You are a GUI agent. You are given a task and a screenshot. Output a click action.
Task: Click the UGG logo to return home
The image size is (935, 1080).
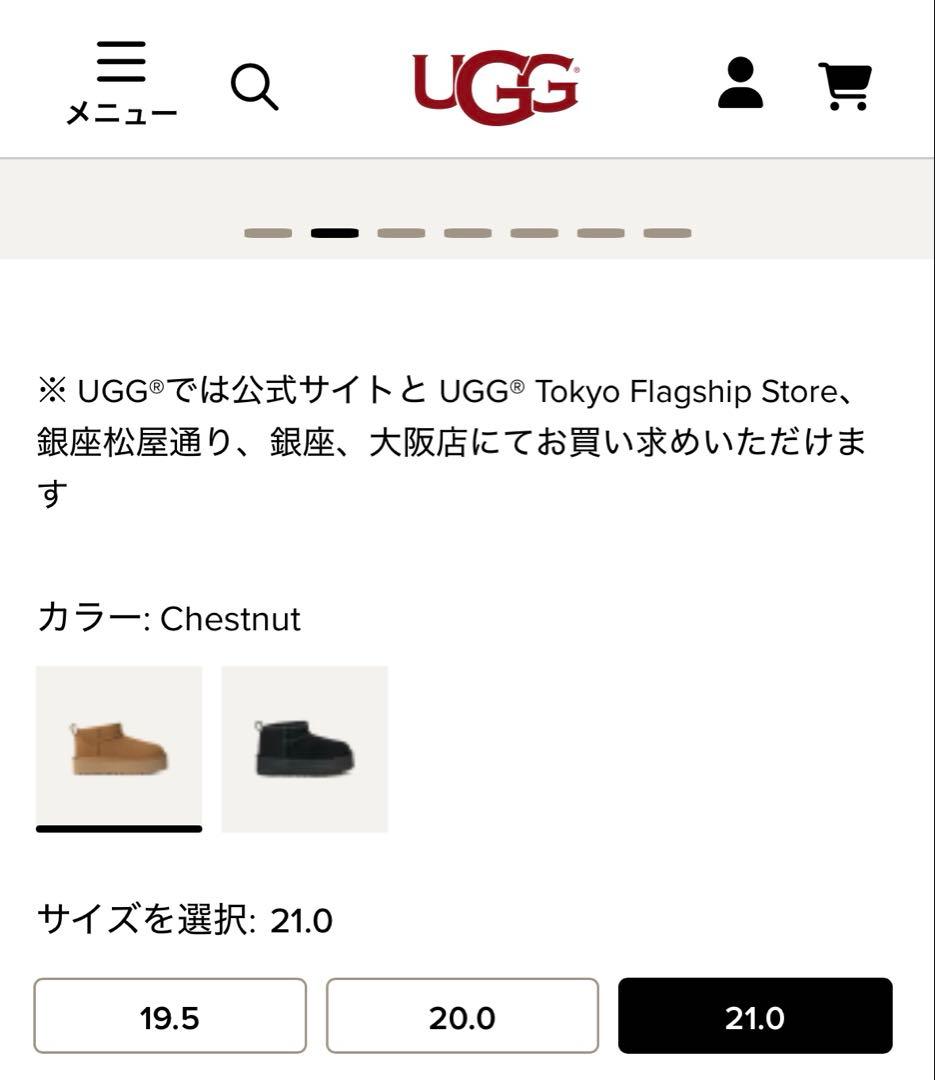(x=497, y=86)
